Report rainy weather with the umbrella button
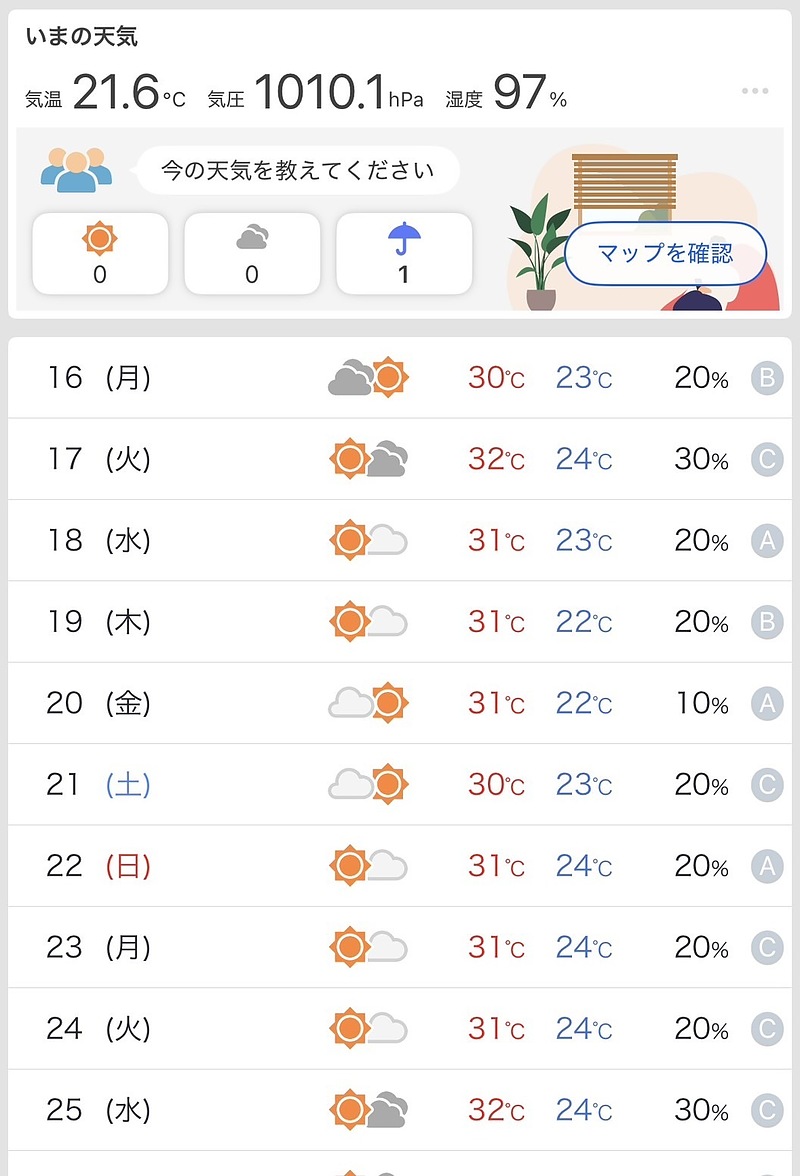Image resolution: width=800 pixels, height=1176 pixels. (404, 254)
